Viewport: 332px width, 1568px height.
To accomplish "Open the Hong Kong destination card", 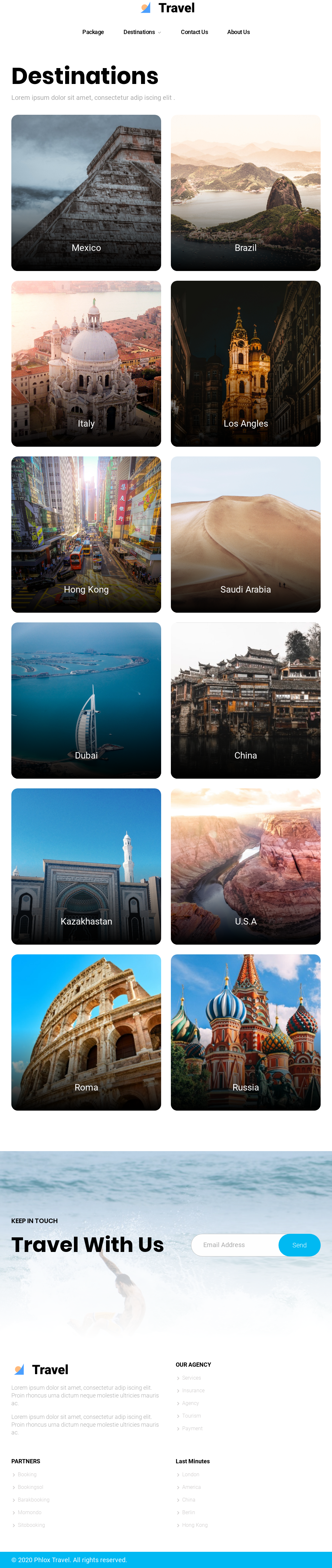I will click(x=86, y=534).
